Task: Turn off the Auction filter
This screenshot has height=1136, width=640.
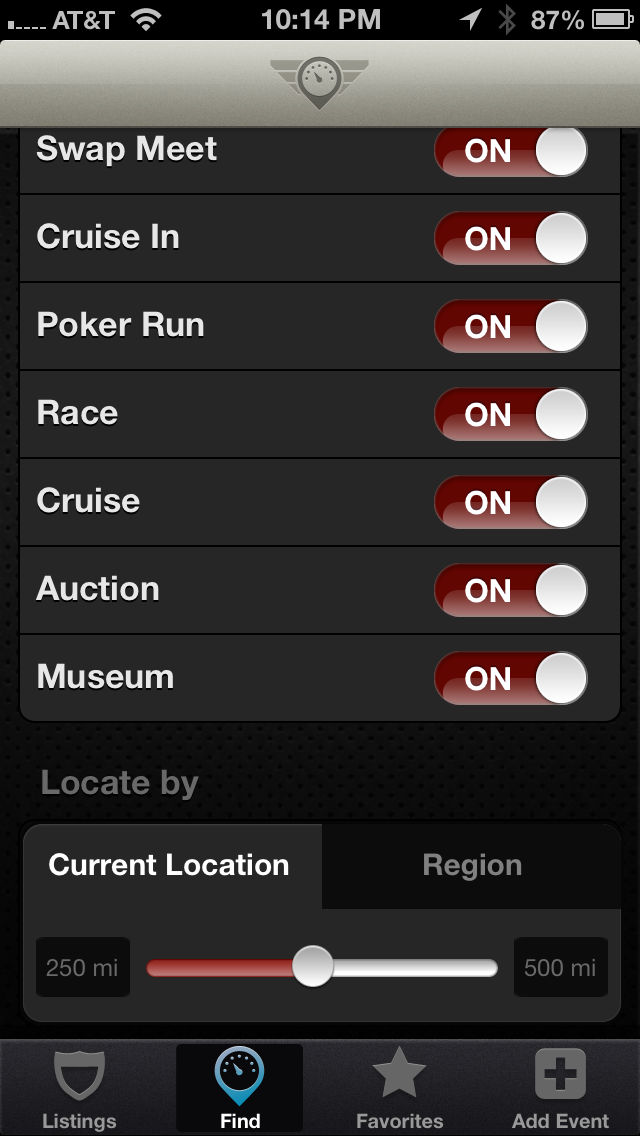Action: point(511,590)
